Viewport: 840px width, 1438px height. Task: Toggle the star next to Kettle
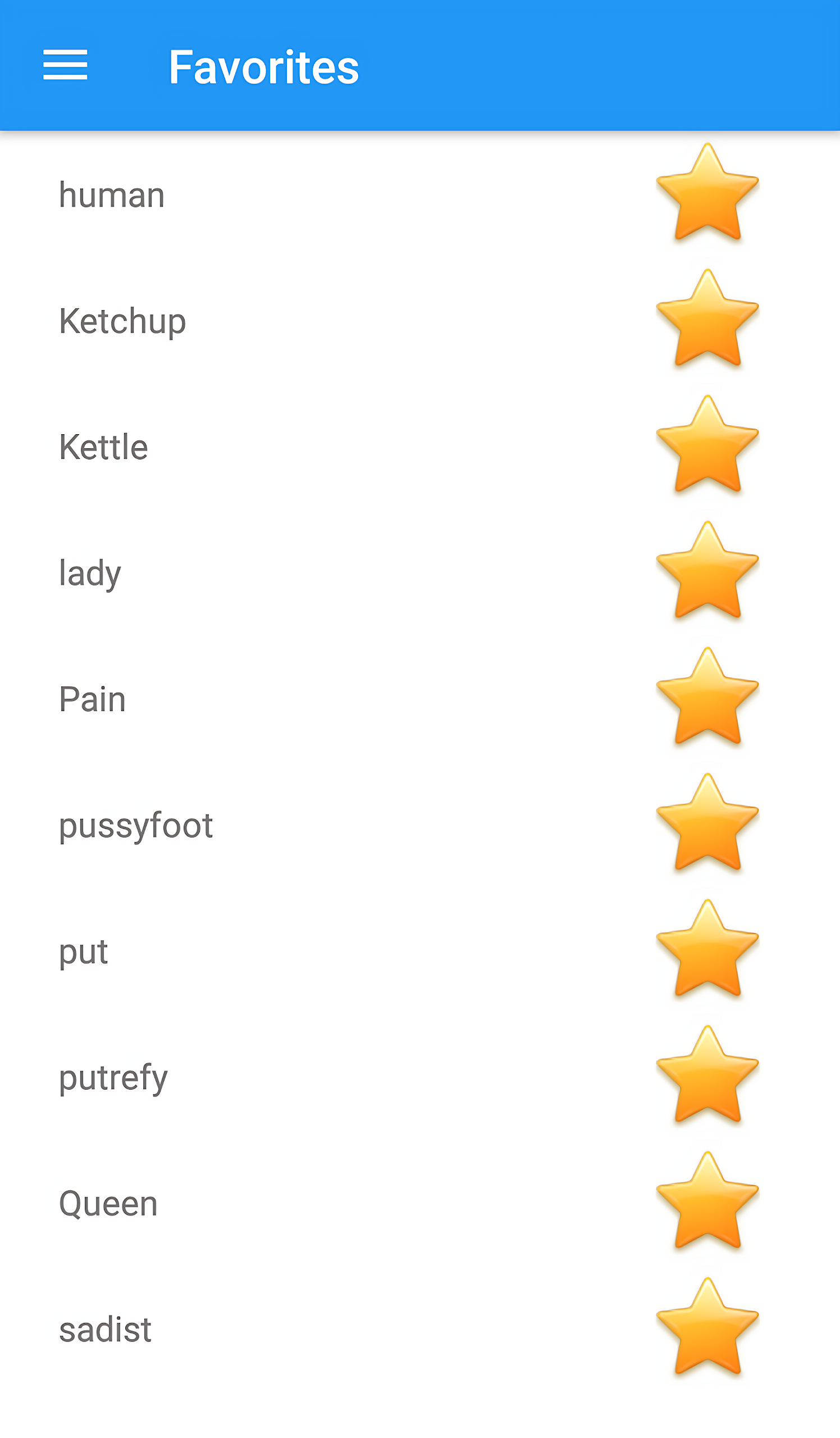click(707, 445)
